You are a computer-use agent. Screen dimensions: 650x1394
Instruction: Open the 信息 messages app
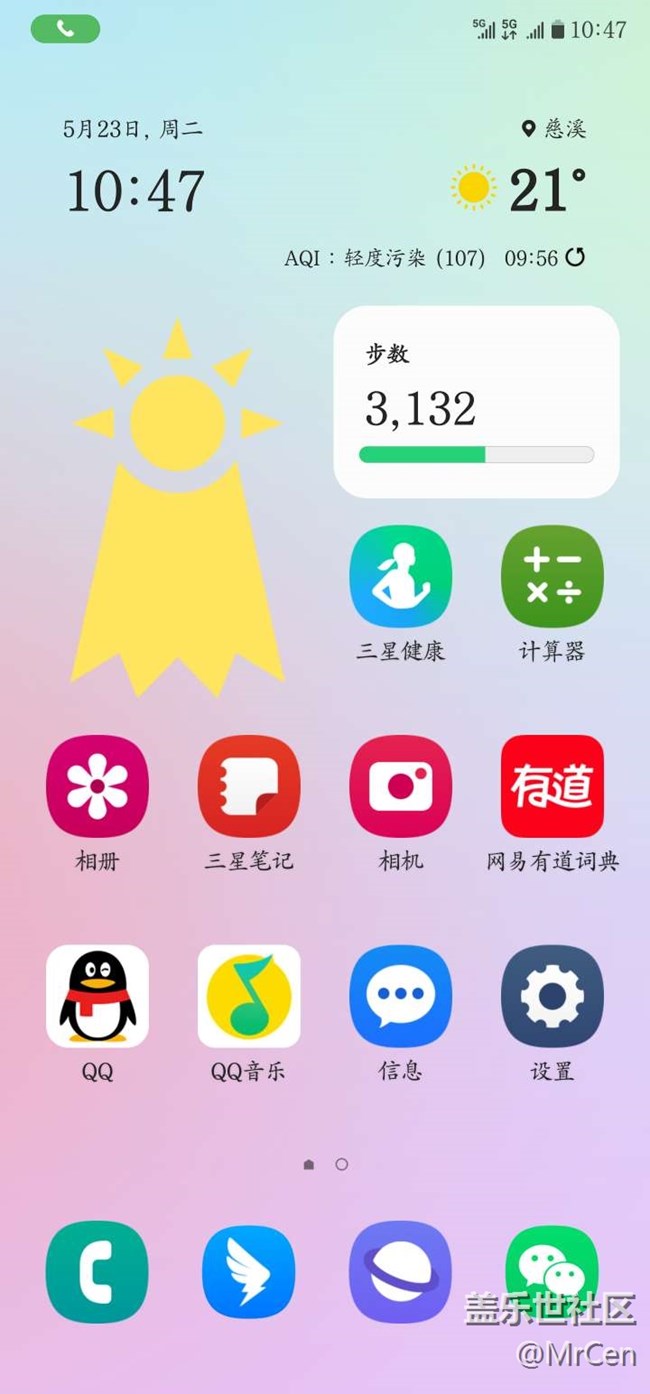coord(400,996)
